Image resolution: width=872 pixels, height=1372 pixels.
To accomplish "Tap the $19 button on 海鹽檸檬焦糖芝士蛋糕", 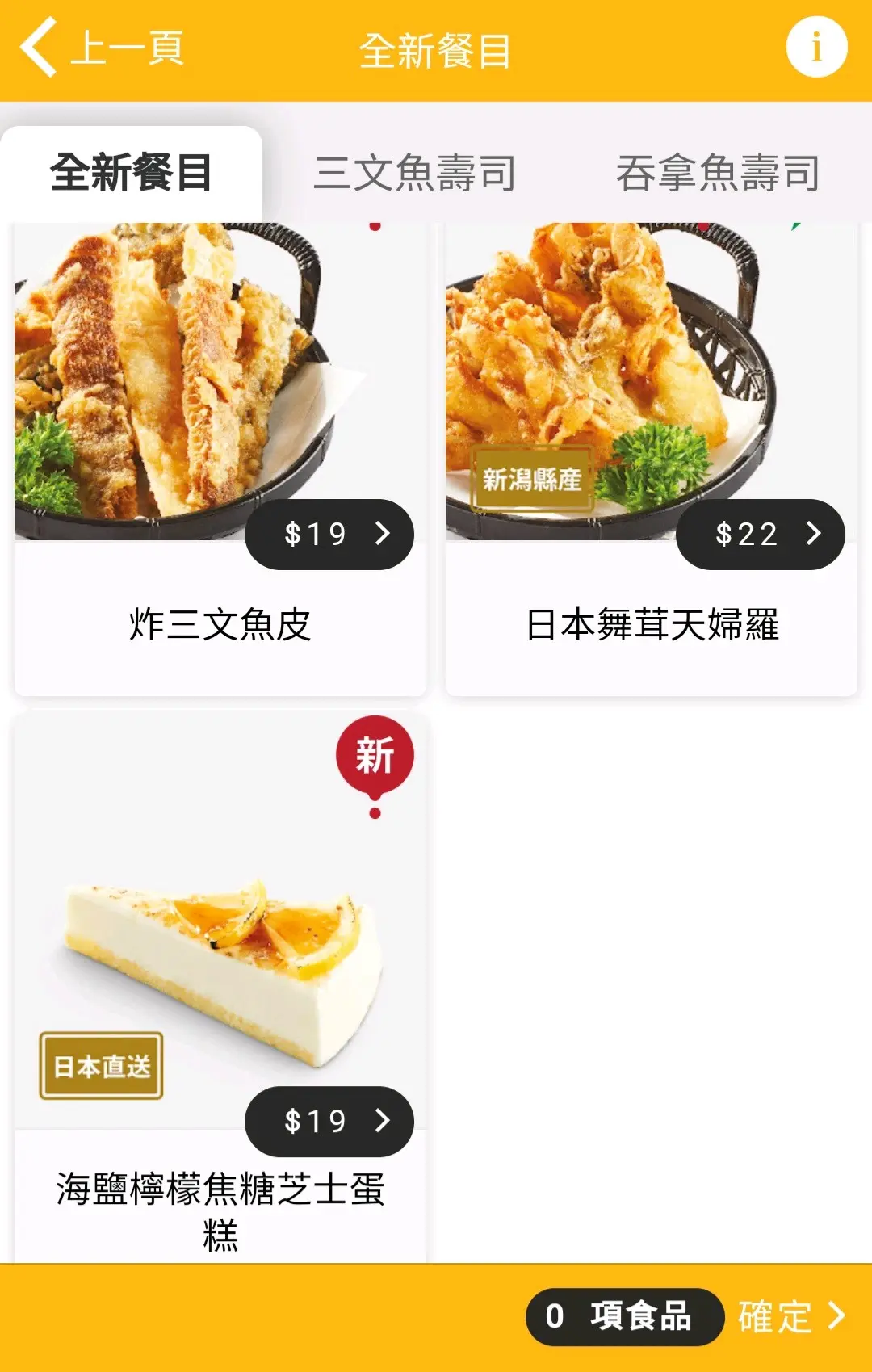I will click(329, 1121).
